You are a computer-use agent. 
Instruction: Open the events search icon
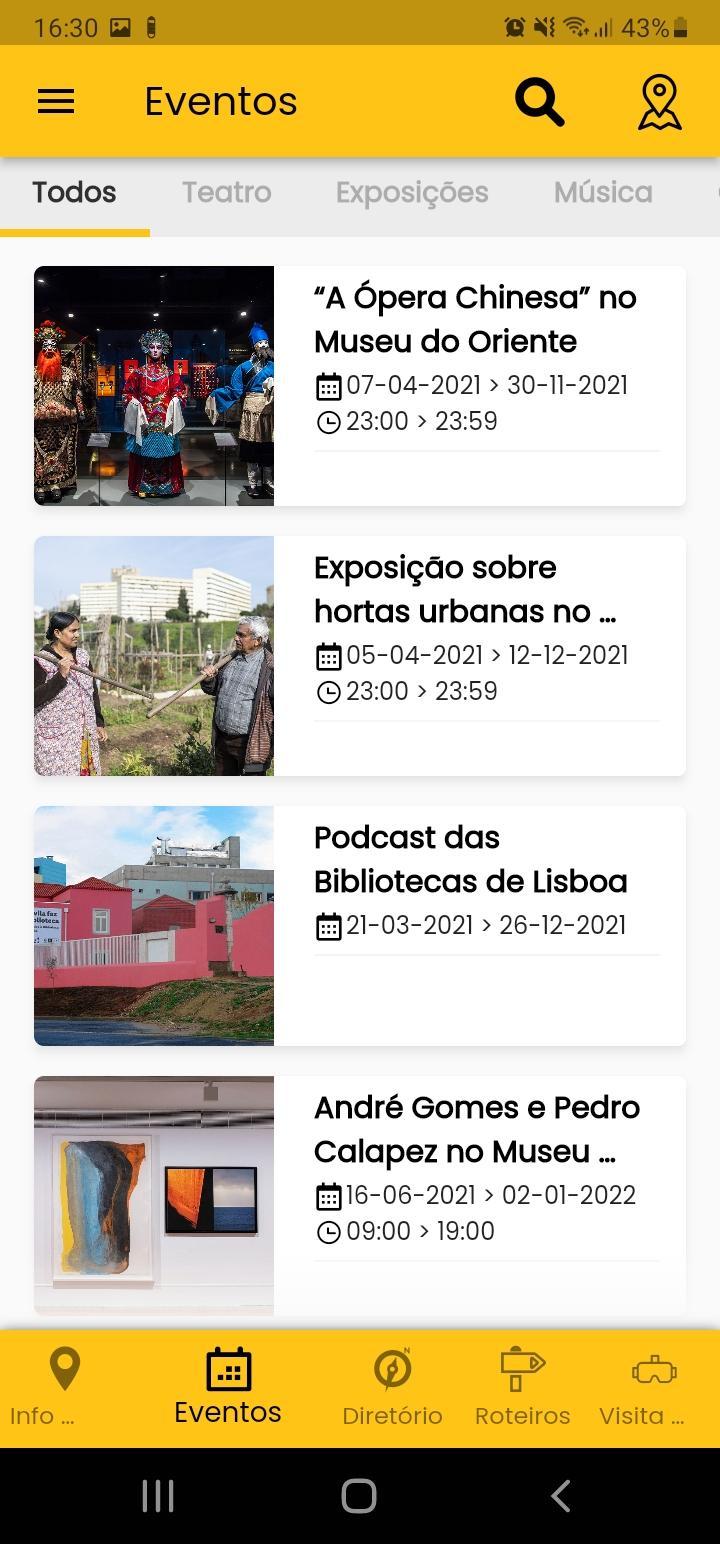[540, 102]
